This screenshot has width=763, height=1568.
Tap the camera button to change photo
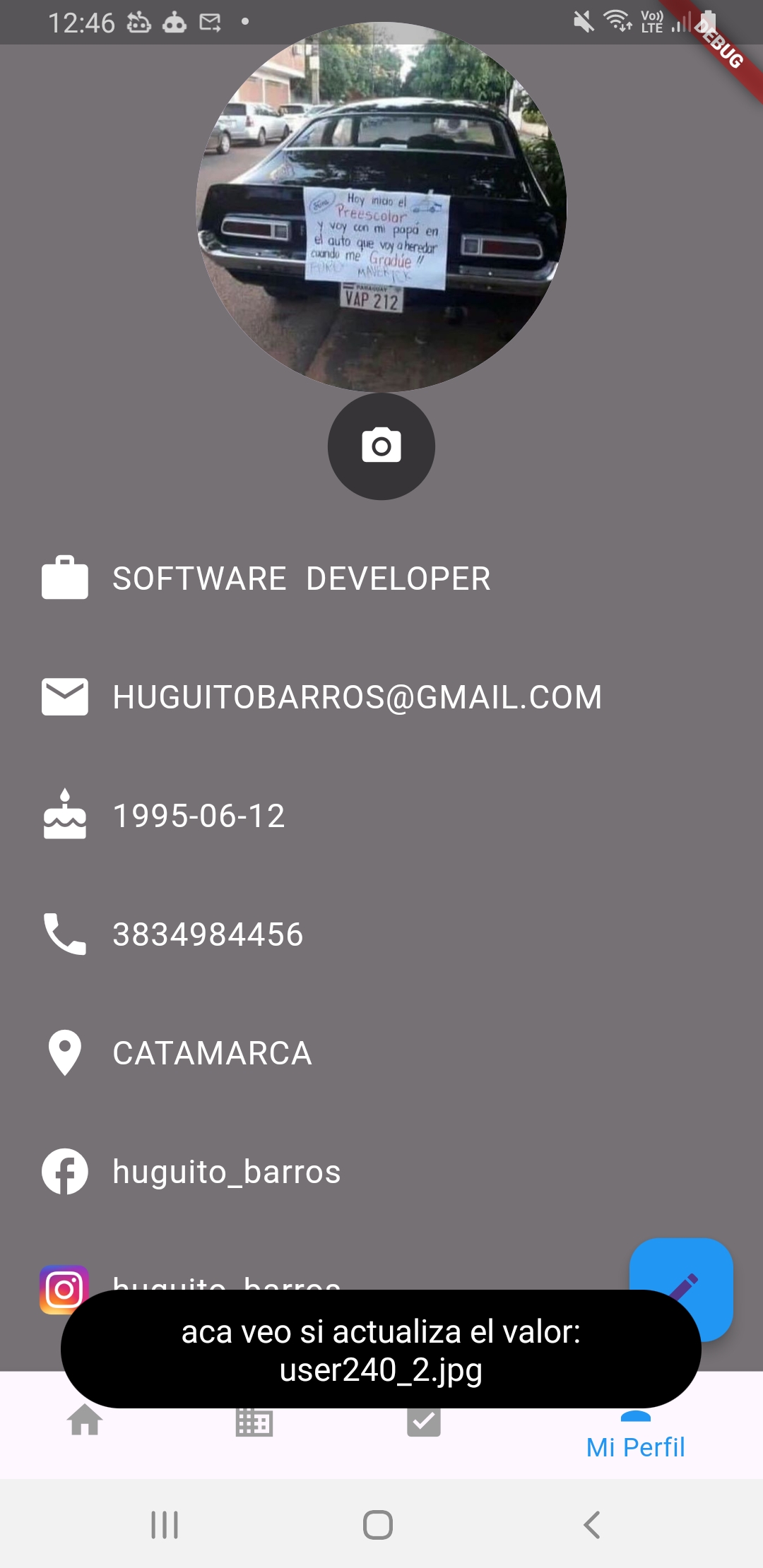pos(381,446)
